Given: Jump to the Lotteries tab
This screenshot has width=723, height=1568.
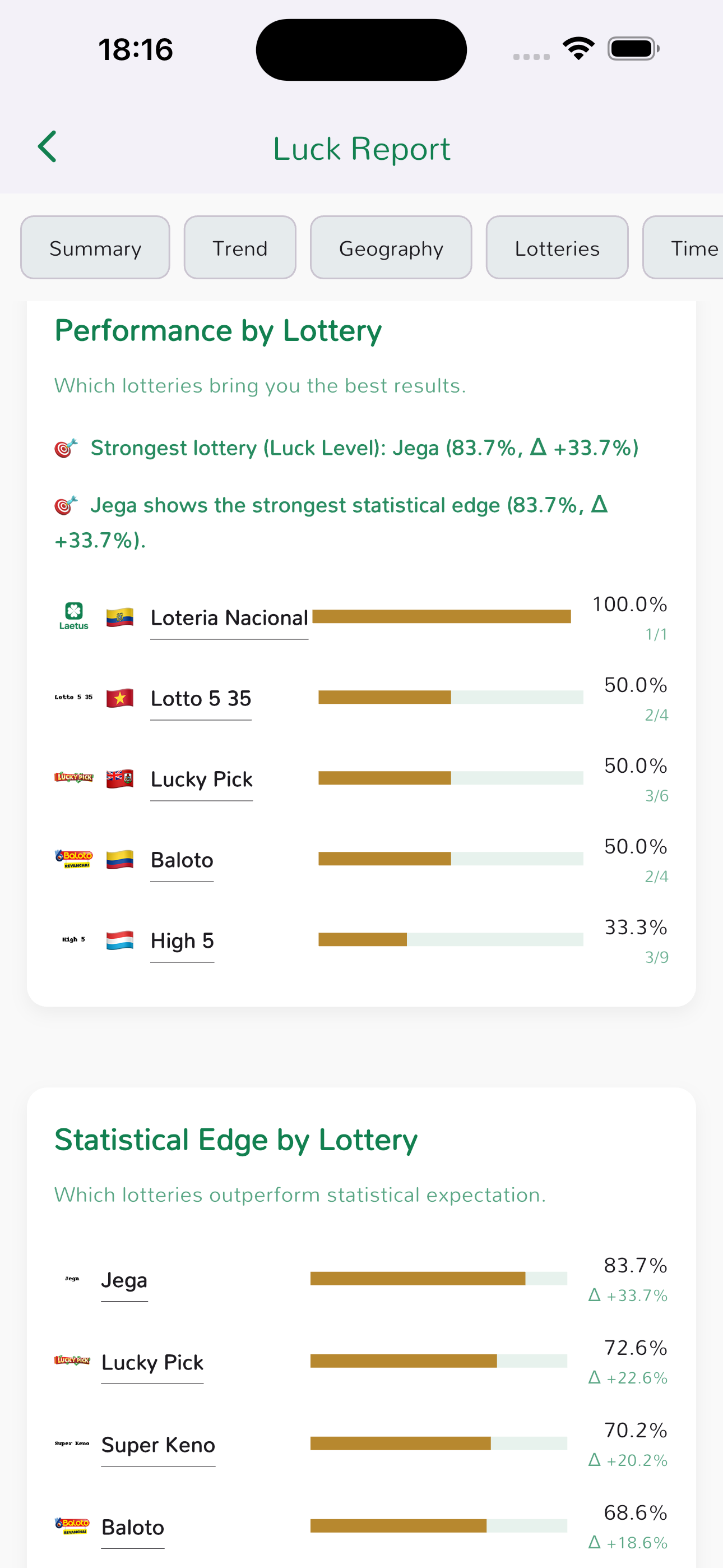Looking at the screenshot, I should tap(557, 248).
